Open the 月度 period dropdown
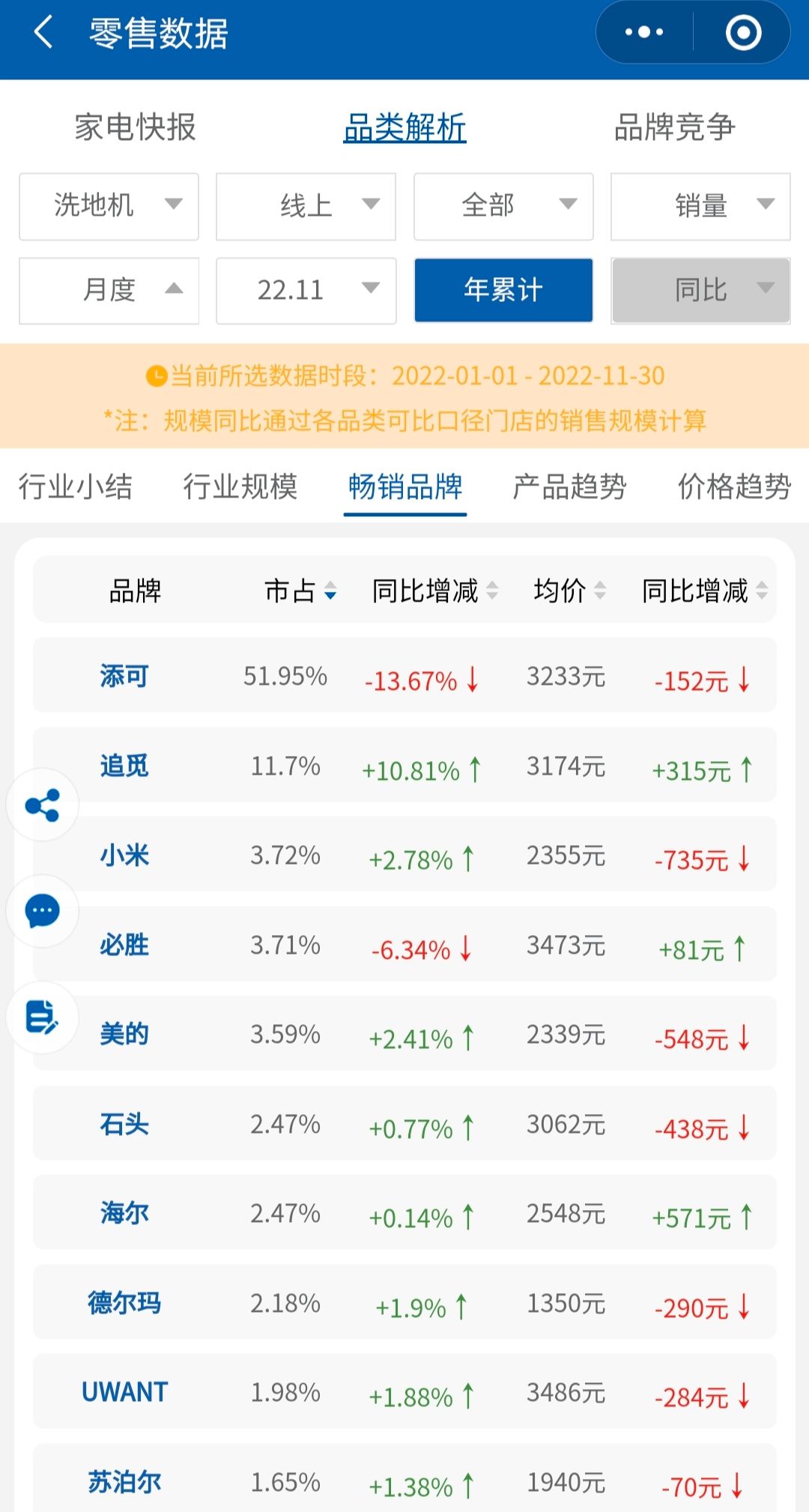Image resolution: width=809 pixels, height=1512 pixels. (x=109, y=291)
